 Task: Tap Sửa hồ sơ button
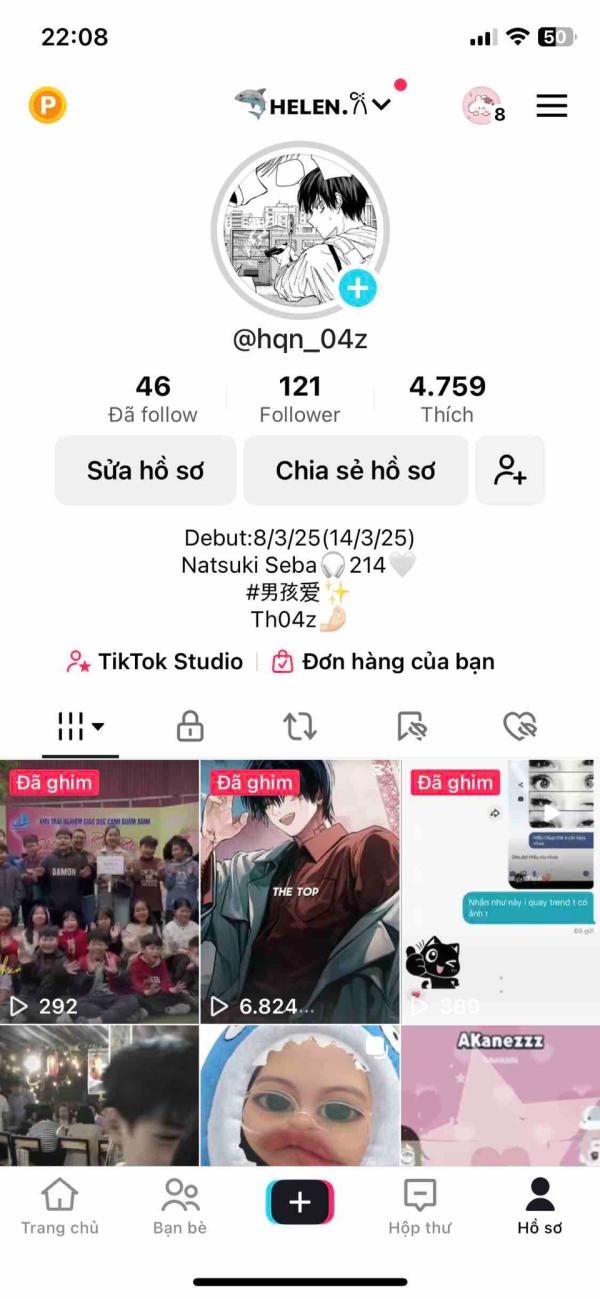click(x=146, y=470)
